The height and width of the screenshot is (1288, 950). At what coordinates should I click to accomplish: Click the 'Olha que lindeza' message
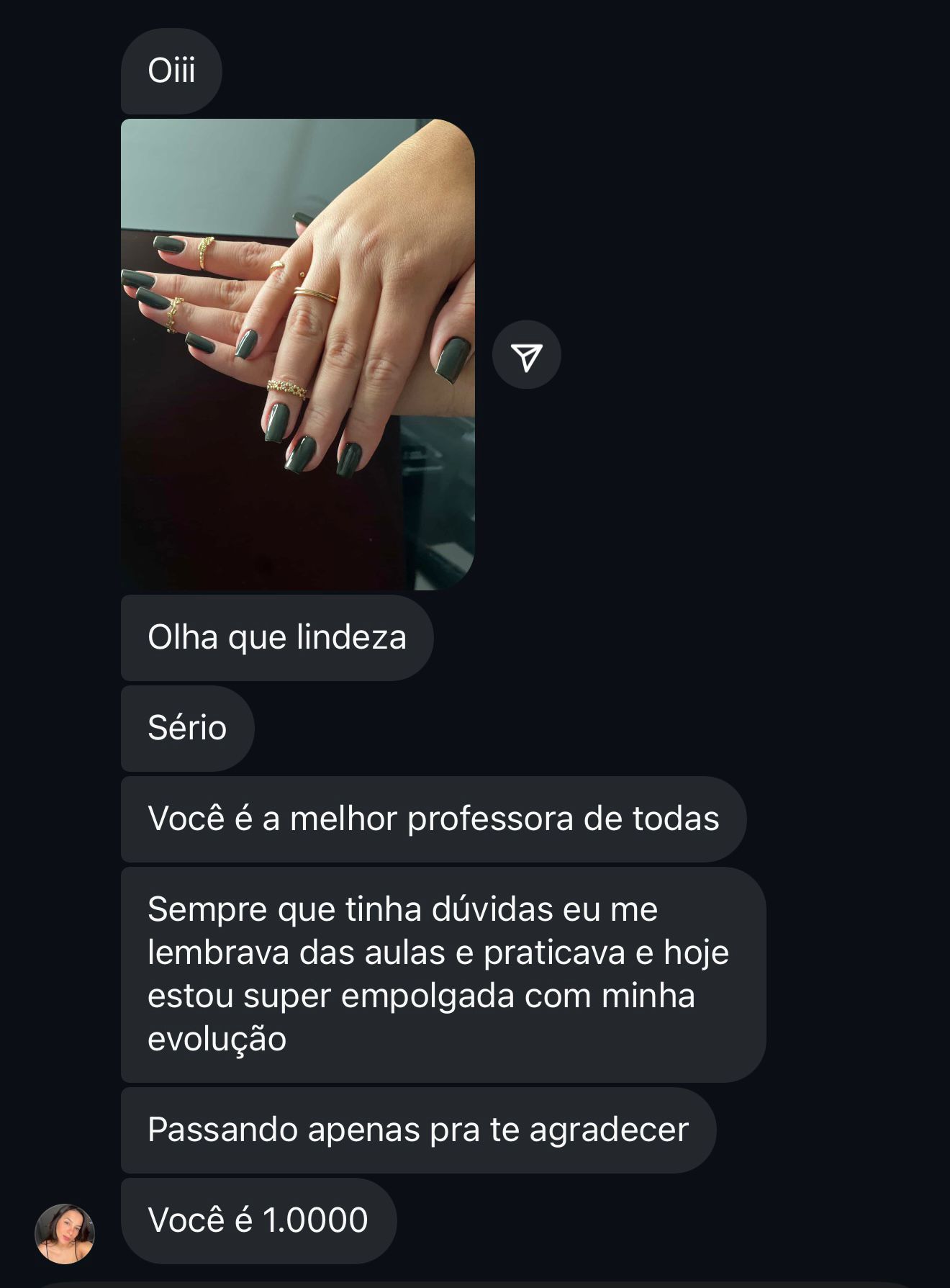pos(277,637)
